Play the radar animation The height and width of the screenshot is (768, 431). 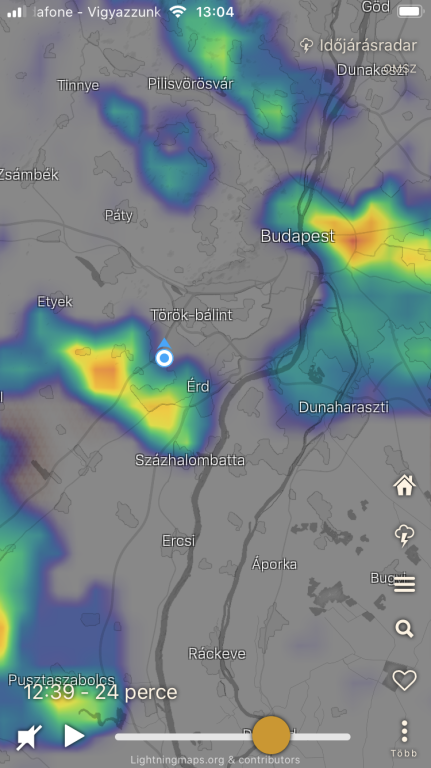[74, 736]
